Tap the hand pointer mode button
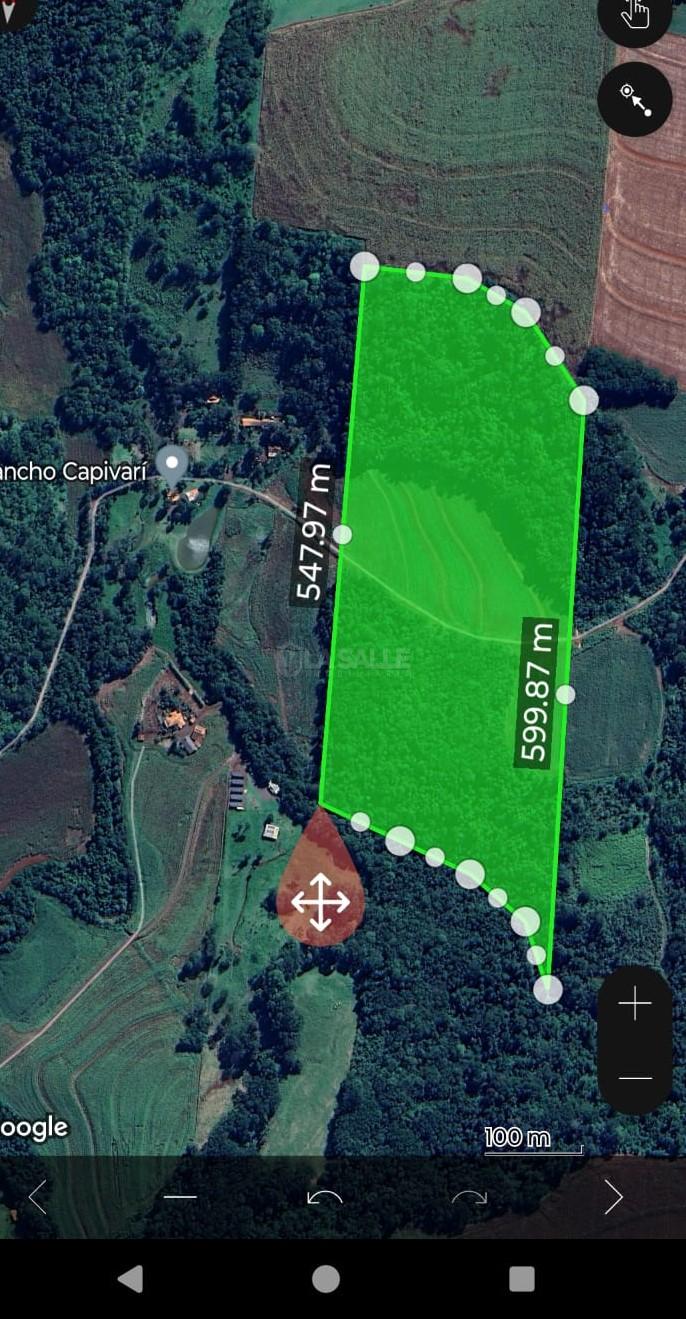This screenshot has height=1319, width=686. pos(634,15)
